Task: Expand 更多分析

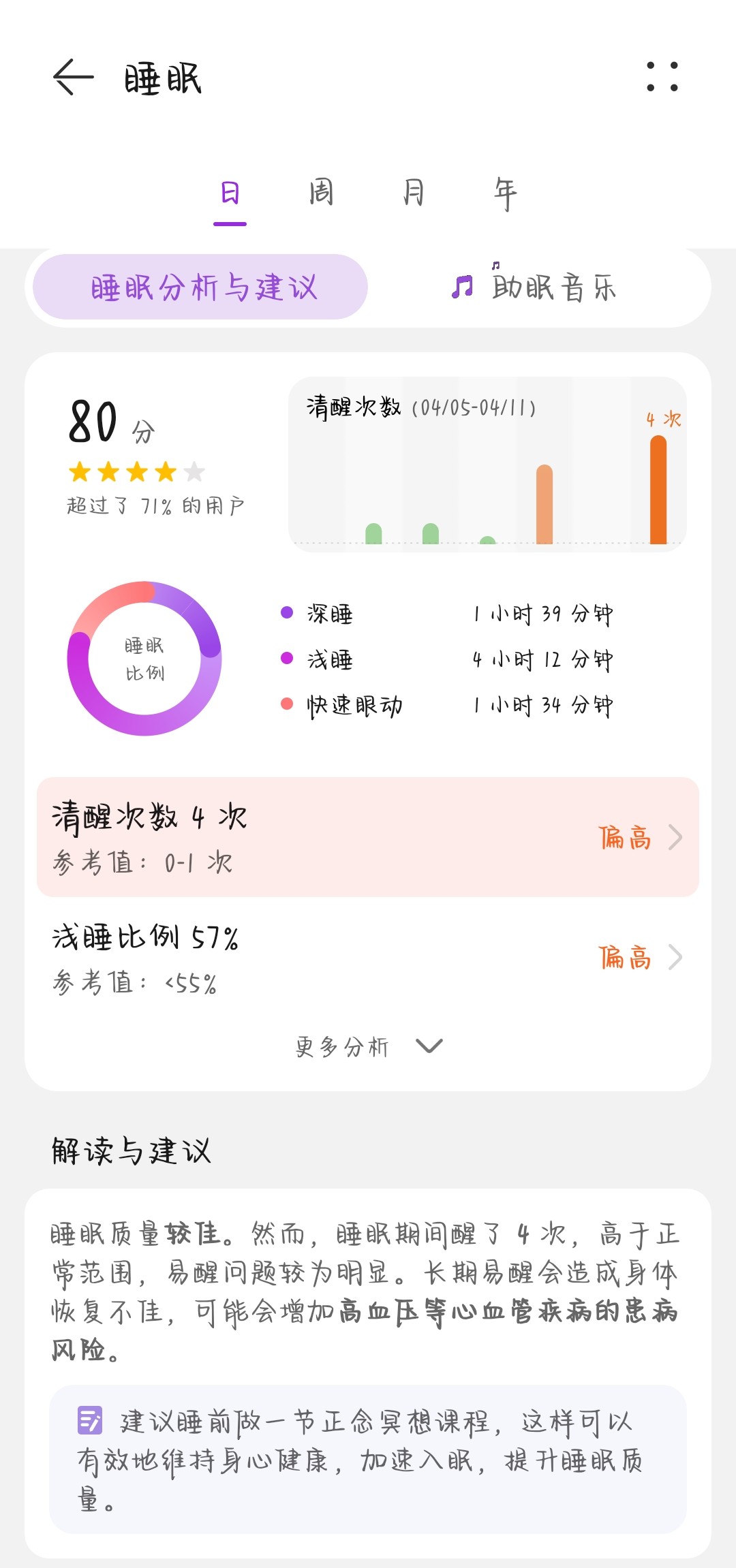Action: click(x=368, y=1046)
